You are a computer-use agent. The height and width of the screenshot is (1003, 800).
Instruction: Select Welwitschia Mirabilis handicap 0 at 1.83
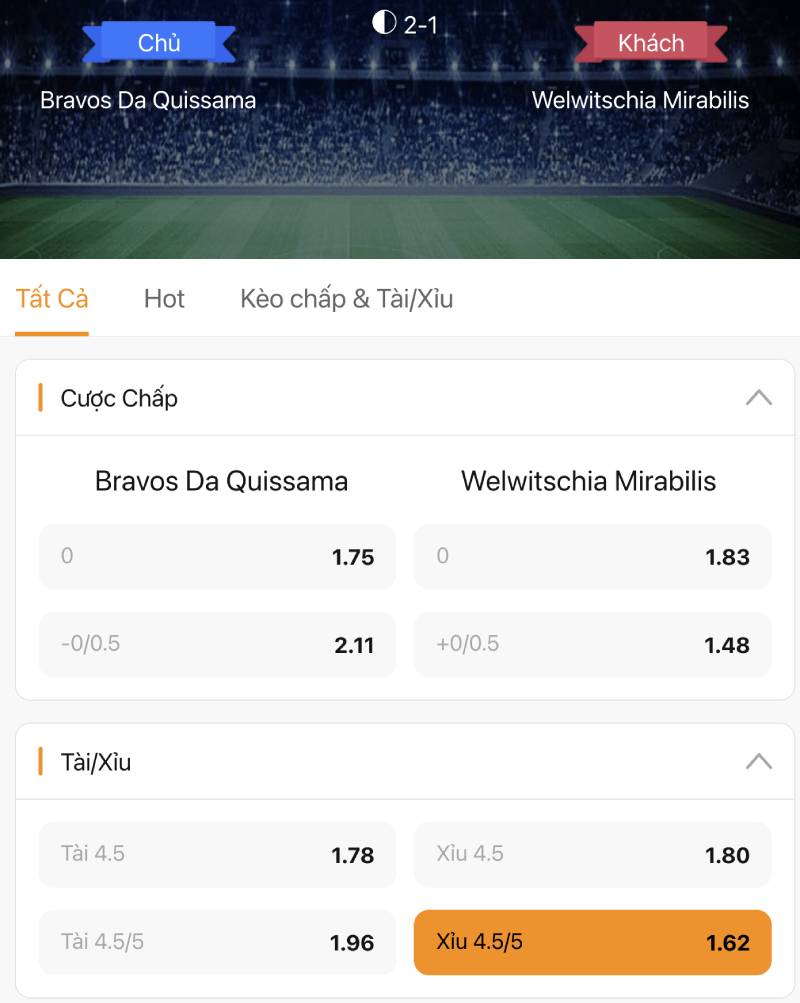(592, 556)
